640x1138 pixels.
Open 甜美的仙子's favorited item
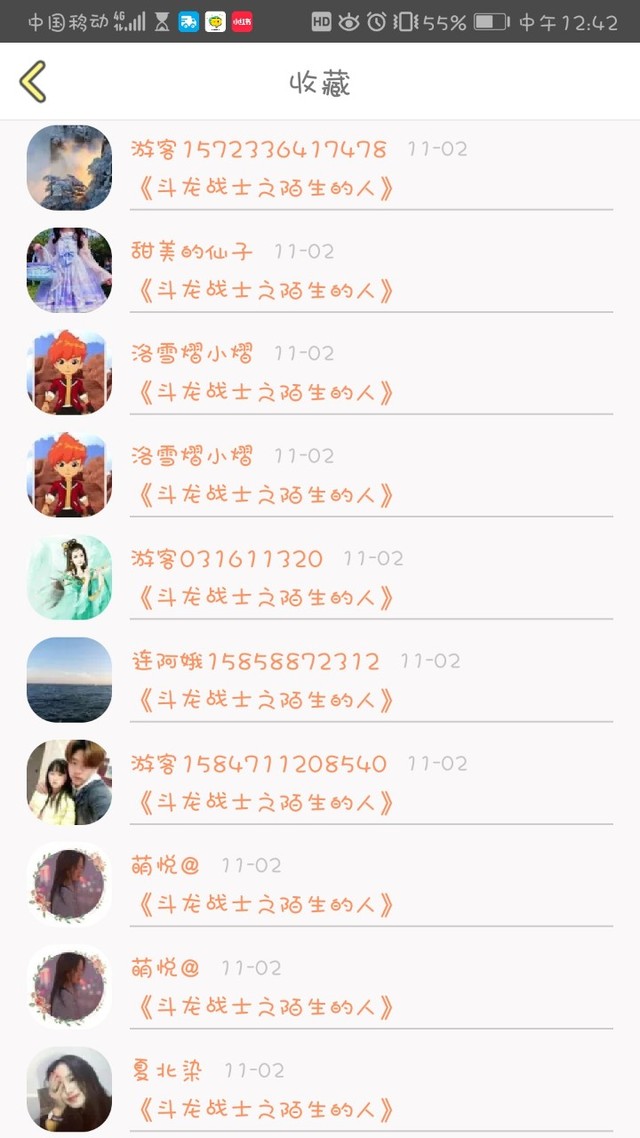(x=320, y=271)
